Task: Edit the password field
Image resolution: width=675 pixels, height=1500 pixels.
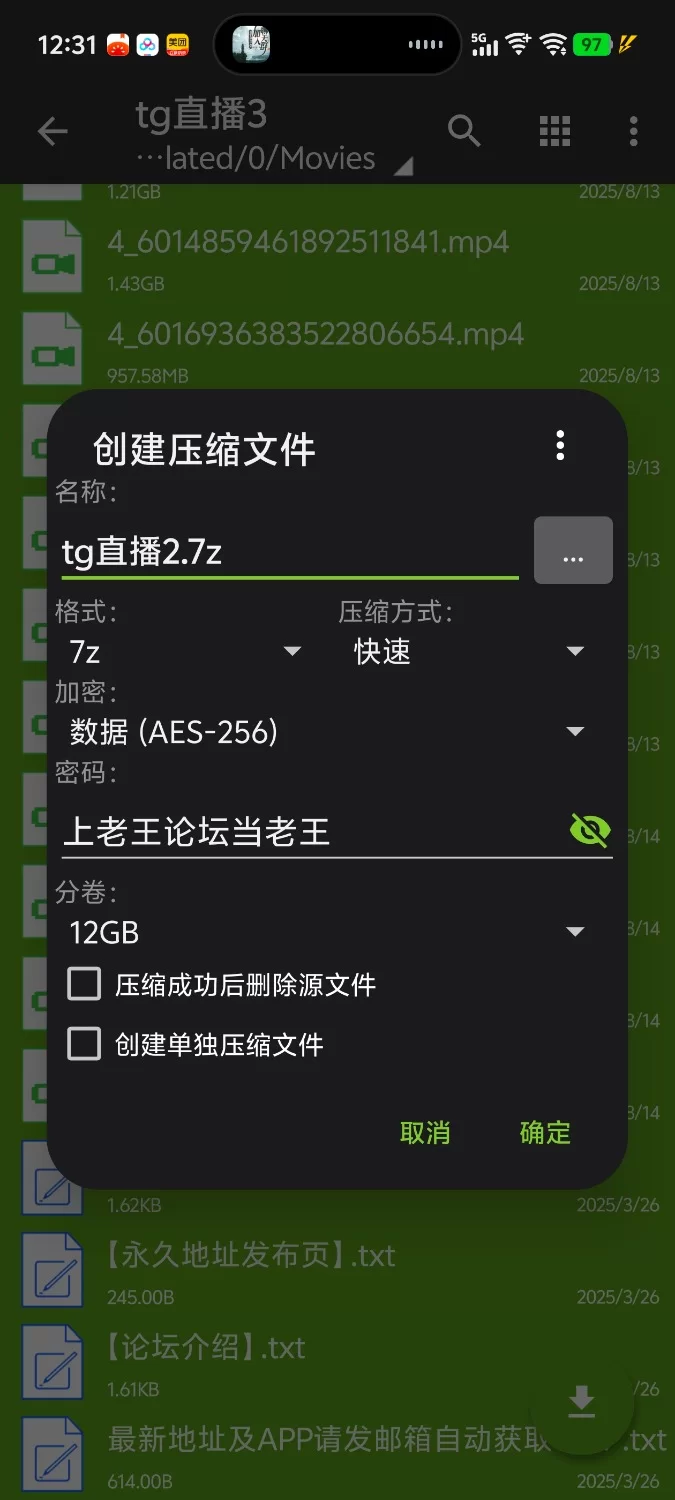Action: pos(310,832)
